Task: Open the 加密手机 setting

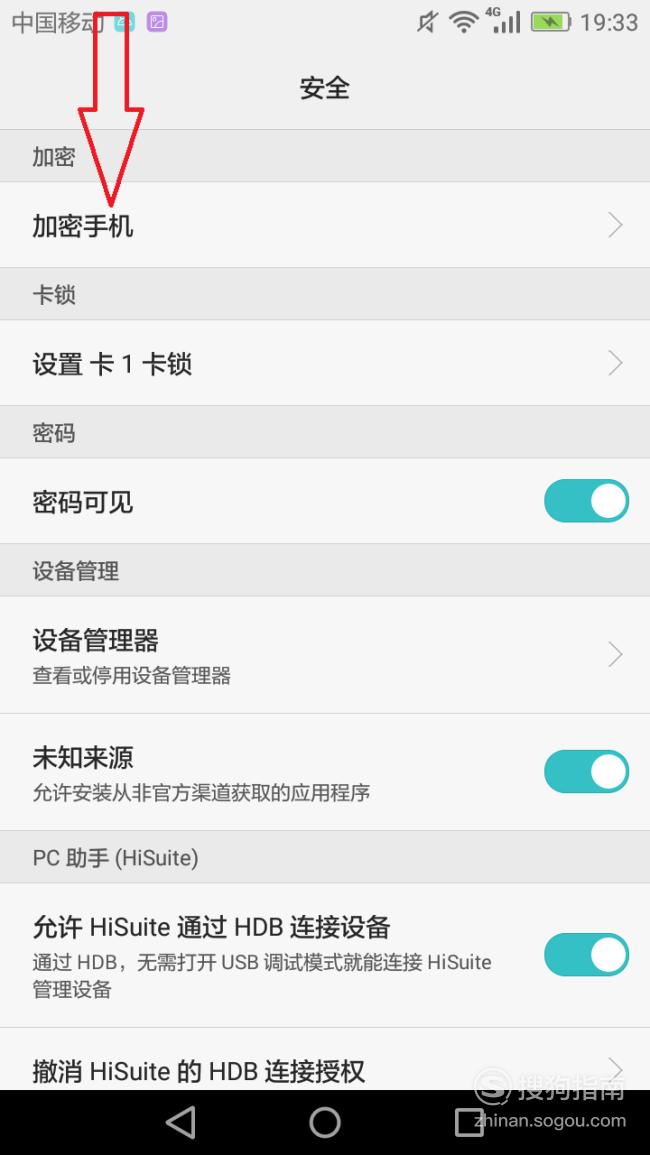Action: [x=325, y=225]
